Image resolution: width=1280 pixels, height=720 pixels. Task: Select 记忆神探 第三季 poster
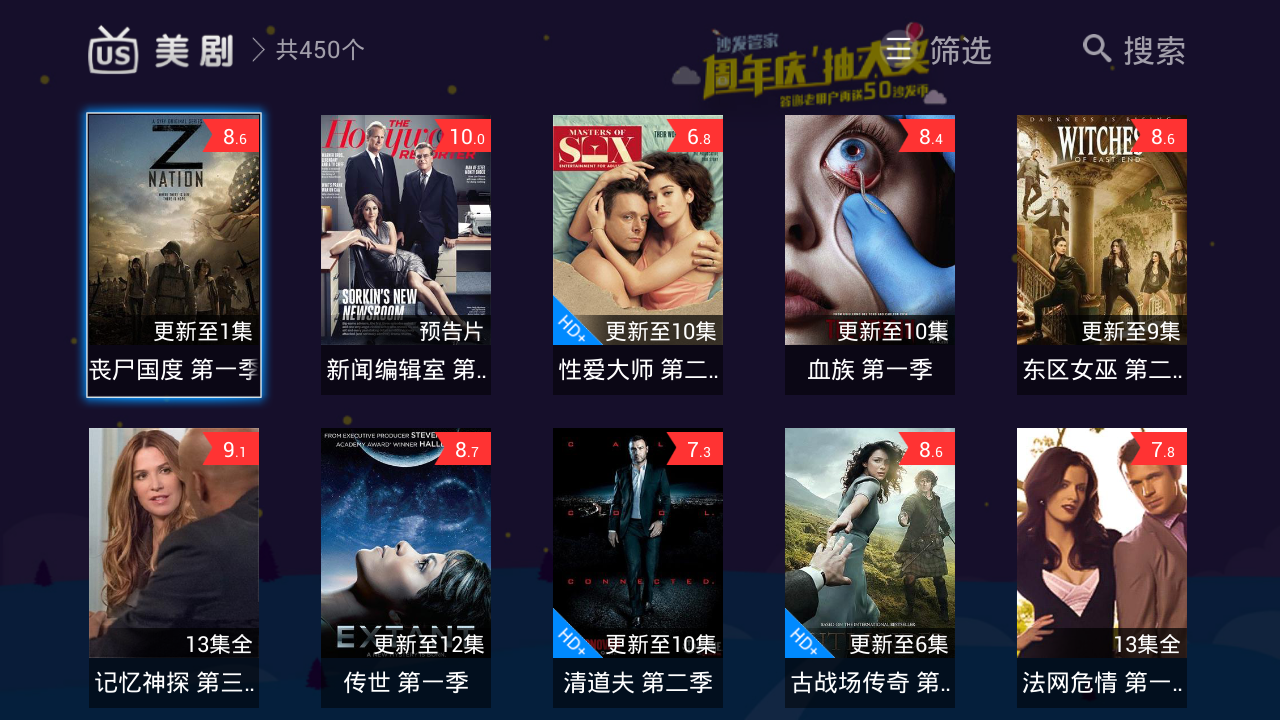[x=174, y=566]
